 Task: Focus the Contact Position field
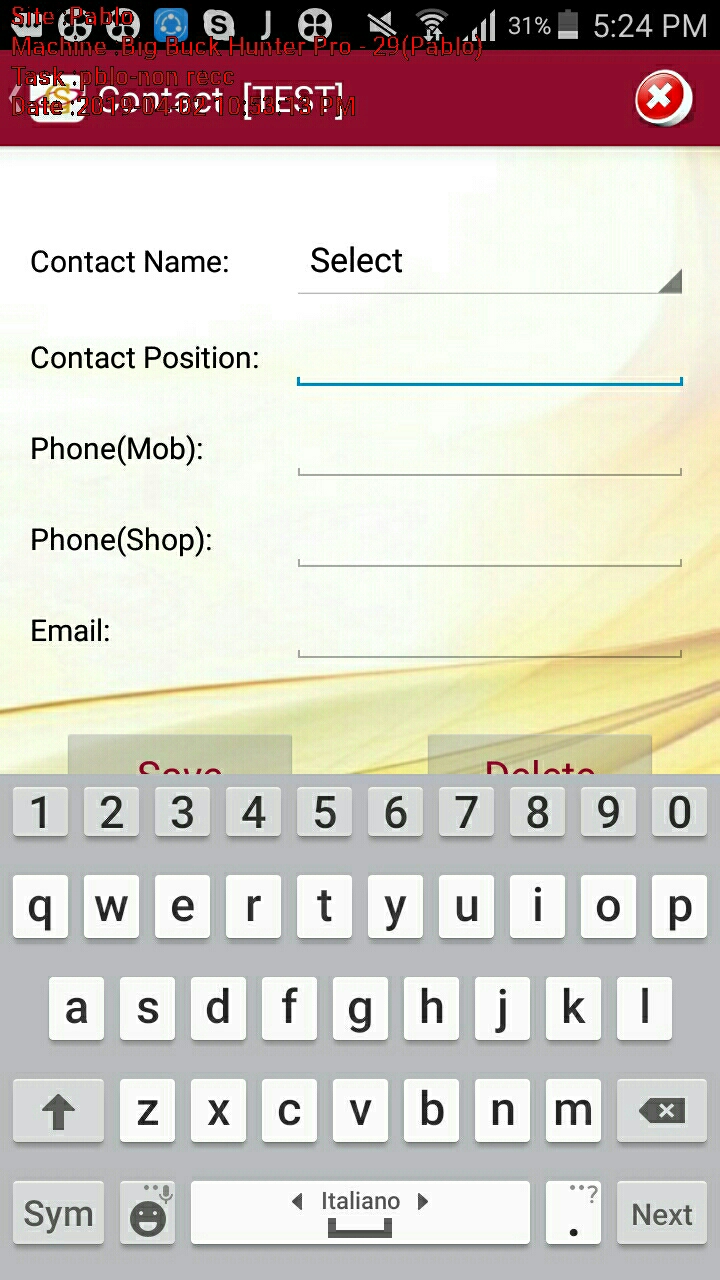pyautogui.click(x=490, y=358)
